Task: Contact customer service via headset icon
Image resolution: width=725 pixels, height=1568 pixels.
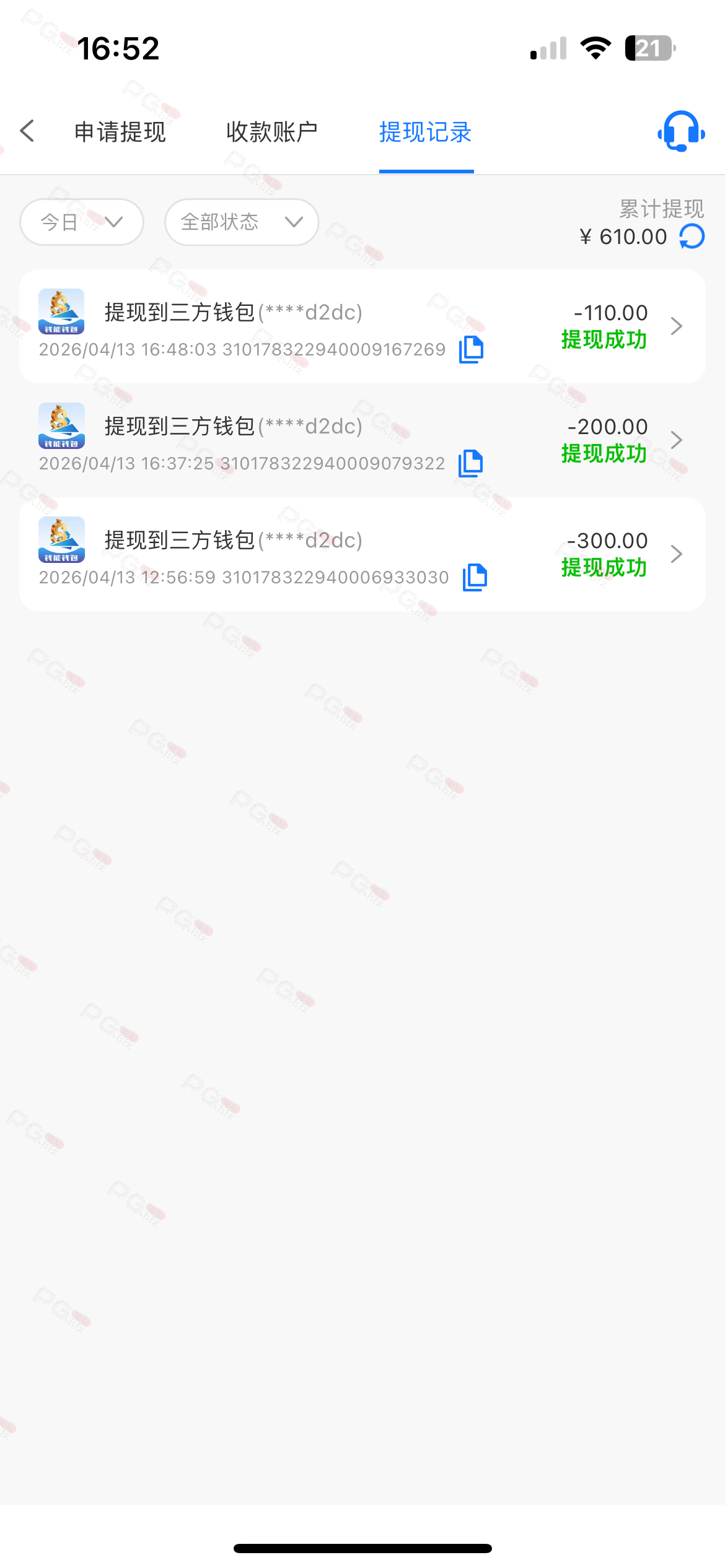Action: pos(680,131)
